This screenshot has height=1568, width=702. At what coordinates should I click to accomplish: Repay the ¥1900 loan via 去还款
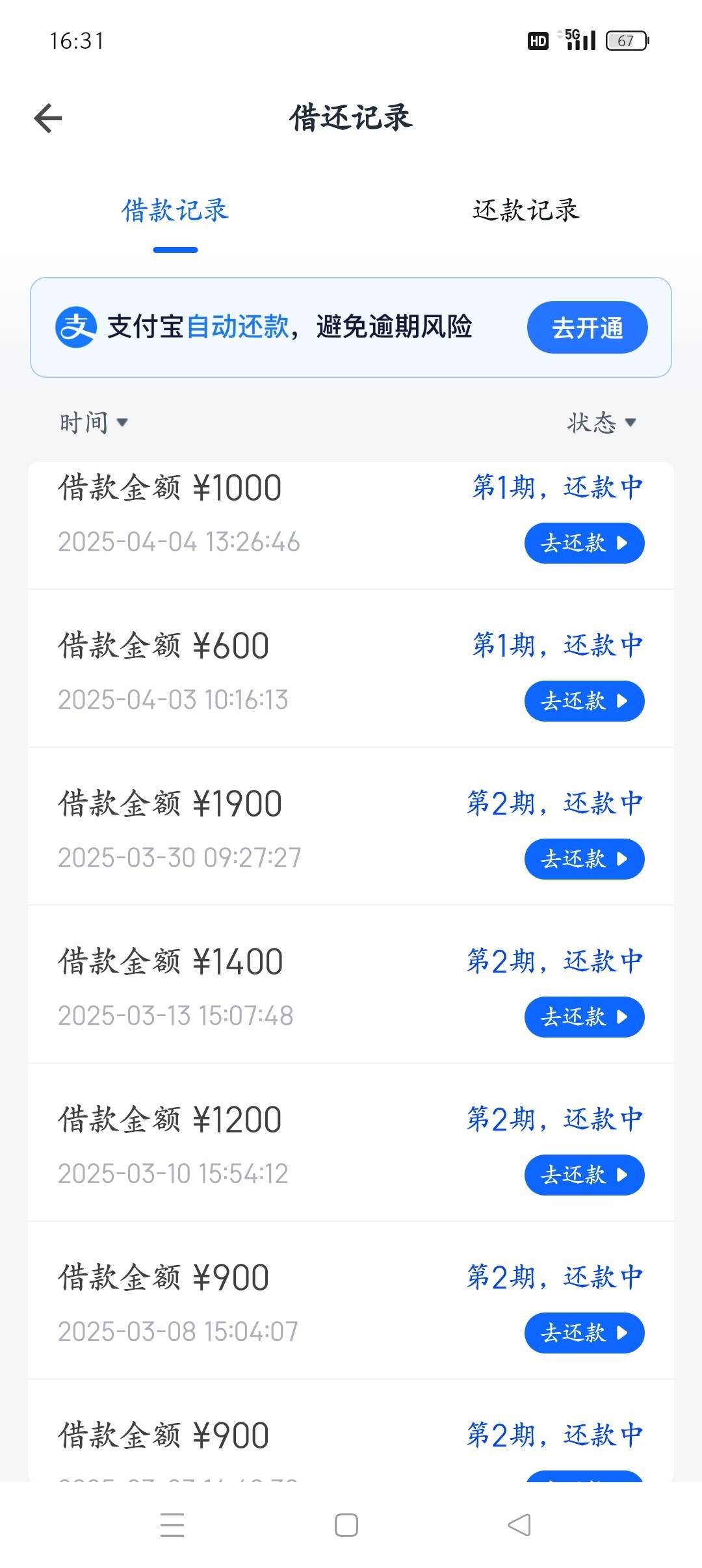point(584,859)
